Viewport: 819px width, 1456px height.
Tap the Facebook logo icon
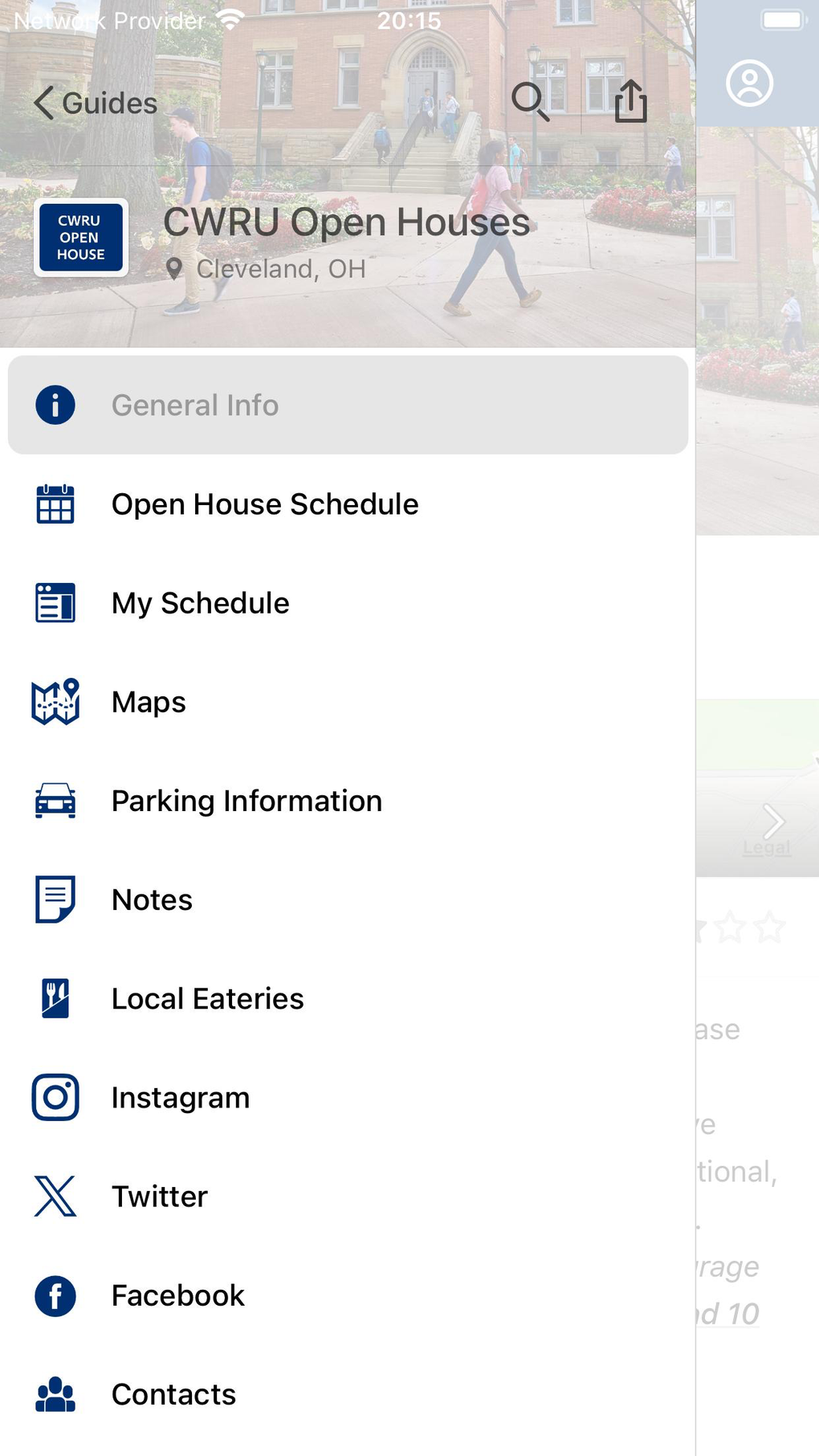54,1295
